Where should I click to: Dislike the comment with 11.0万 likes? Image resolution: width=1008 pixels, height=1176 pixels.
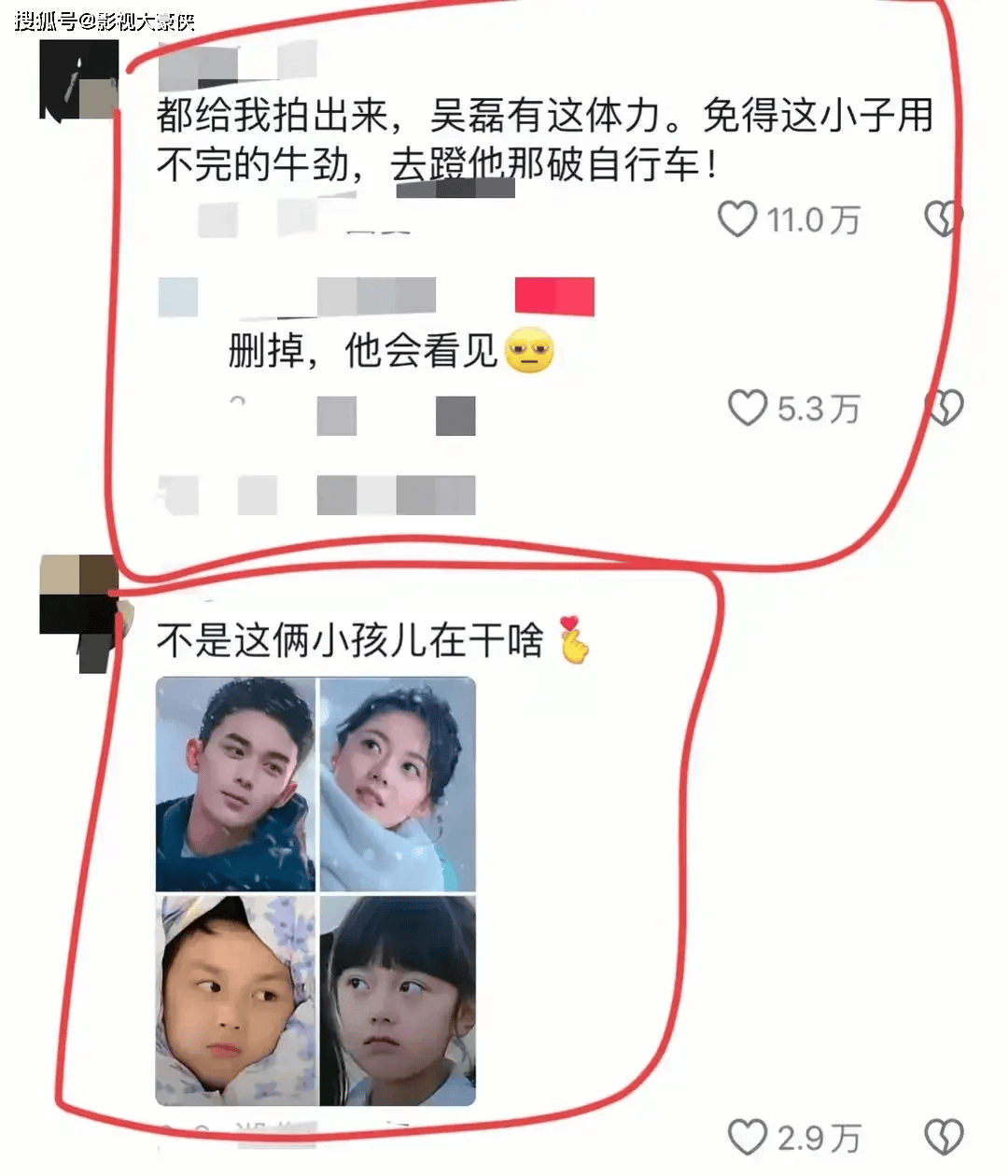(x=943, y=219)
